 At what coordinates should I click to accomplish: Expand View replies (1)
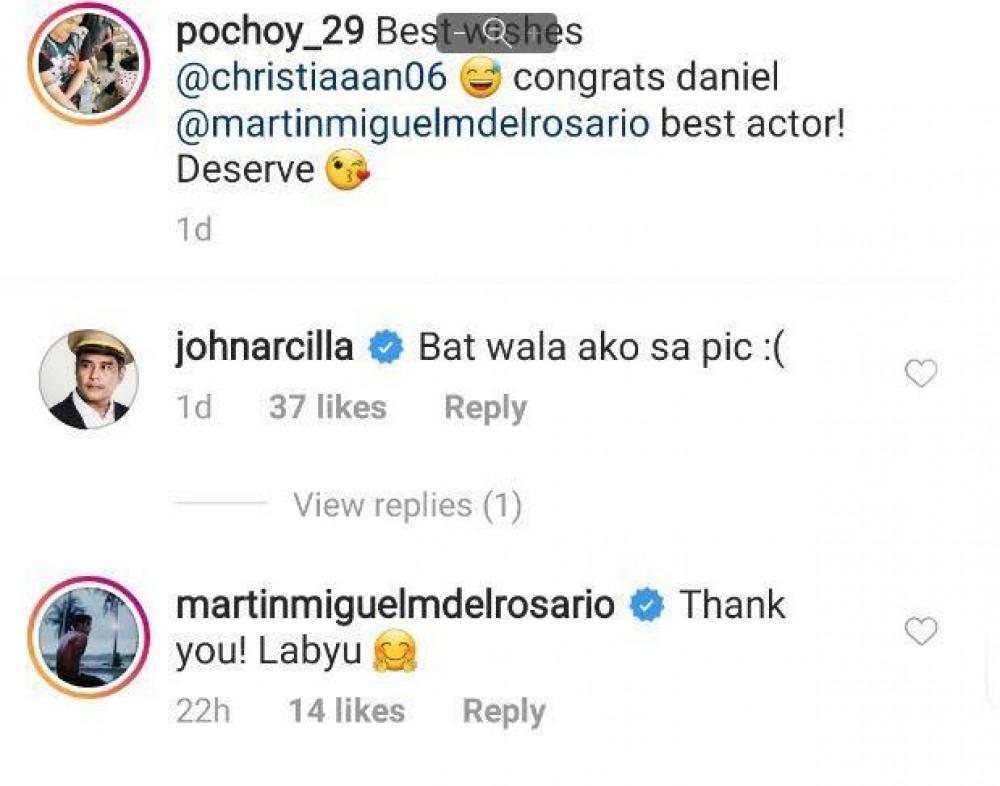click(407, 506)
